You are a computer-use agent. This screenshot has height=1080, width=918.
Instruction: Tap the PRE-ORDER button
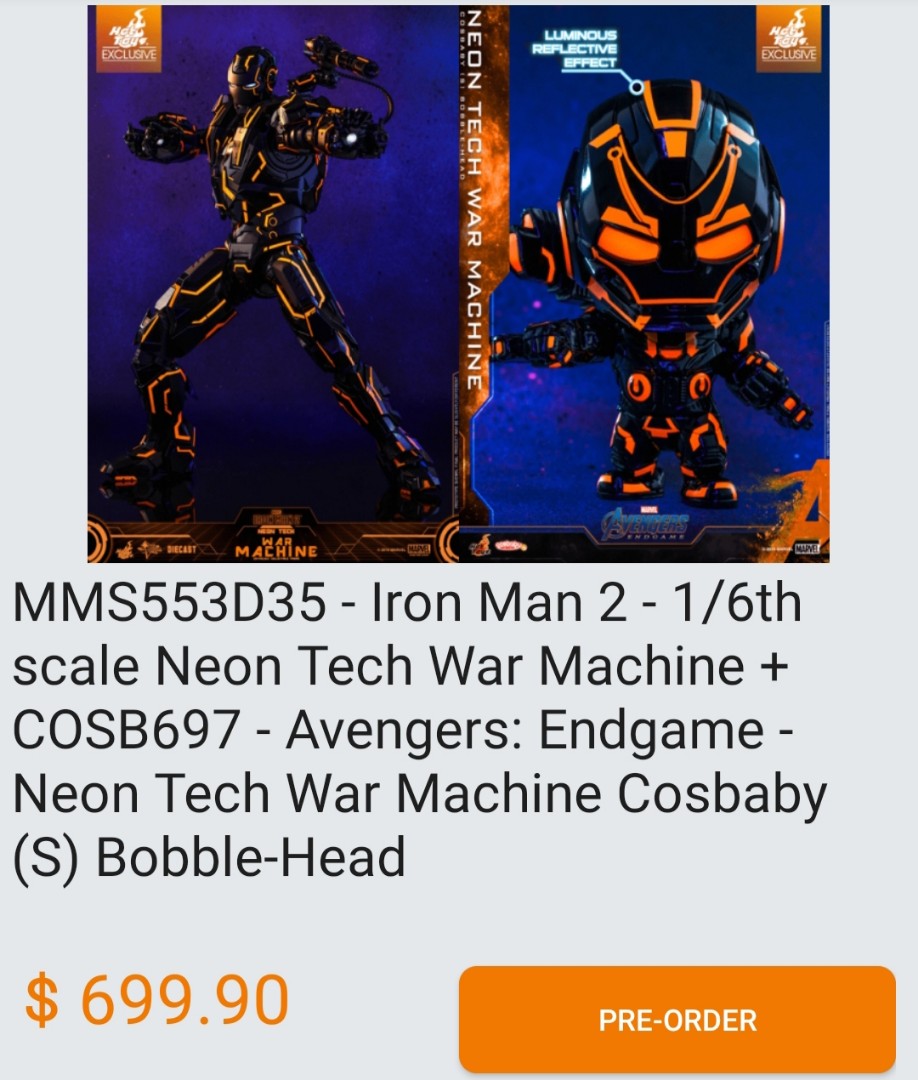point(677,1019)
